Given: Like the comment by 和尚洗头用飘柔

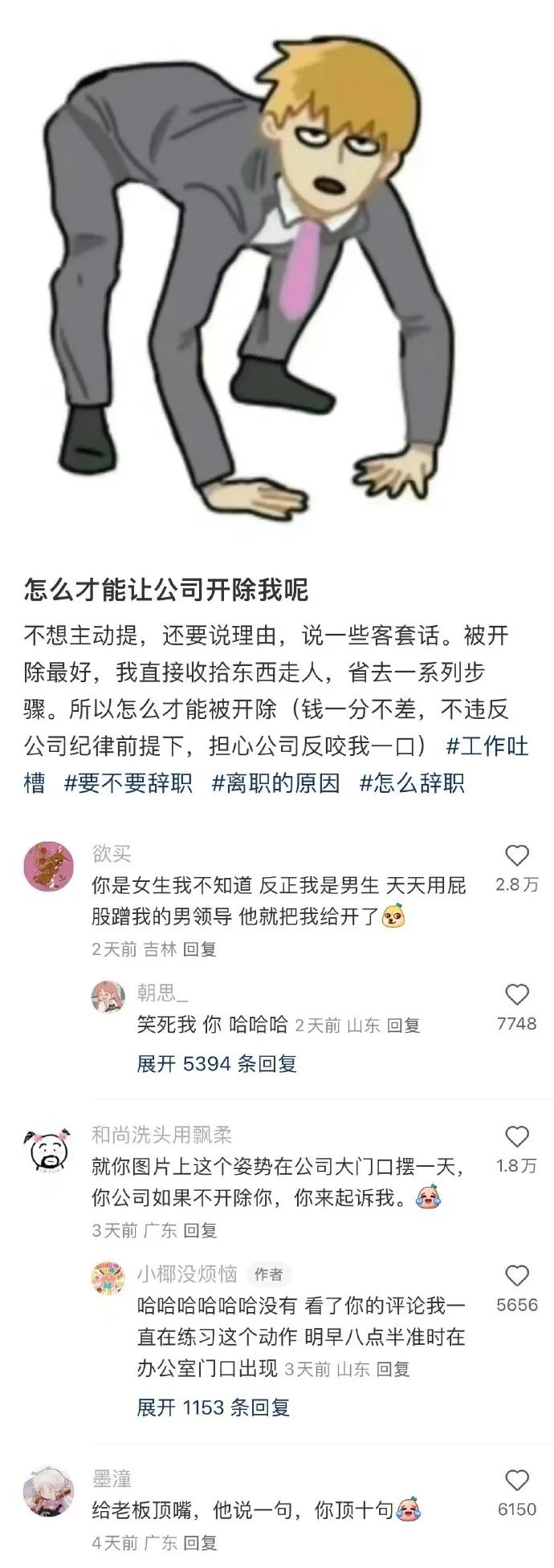Looking at the screenshot, I should pyautogui.click(x=517, y=1136).
